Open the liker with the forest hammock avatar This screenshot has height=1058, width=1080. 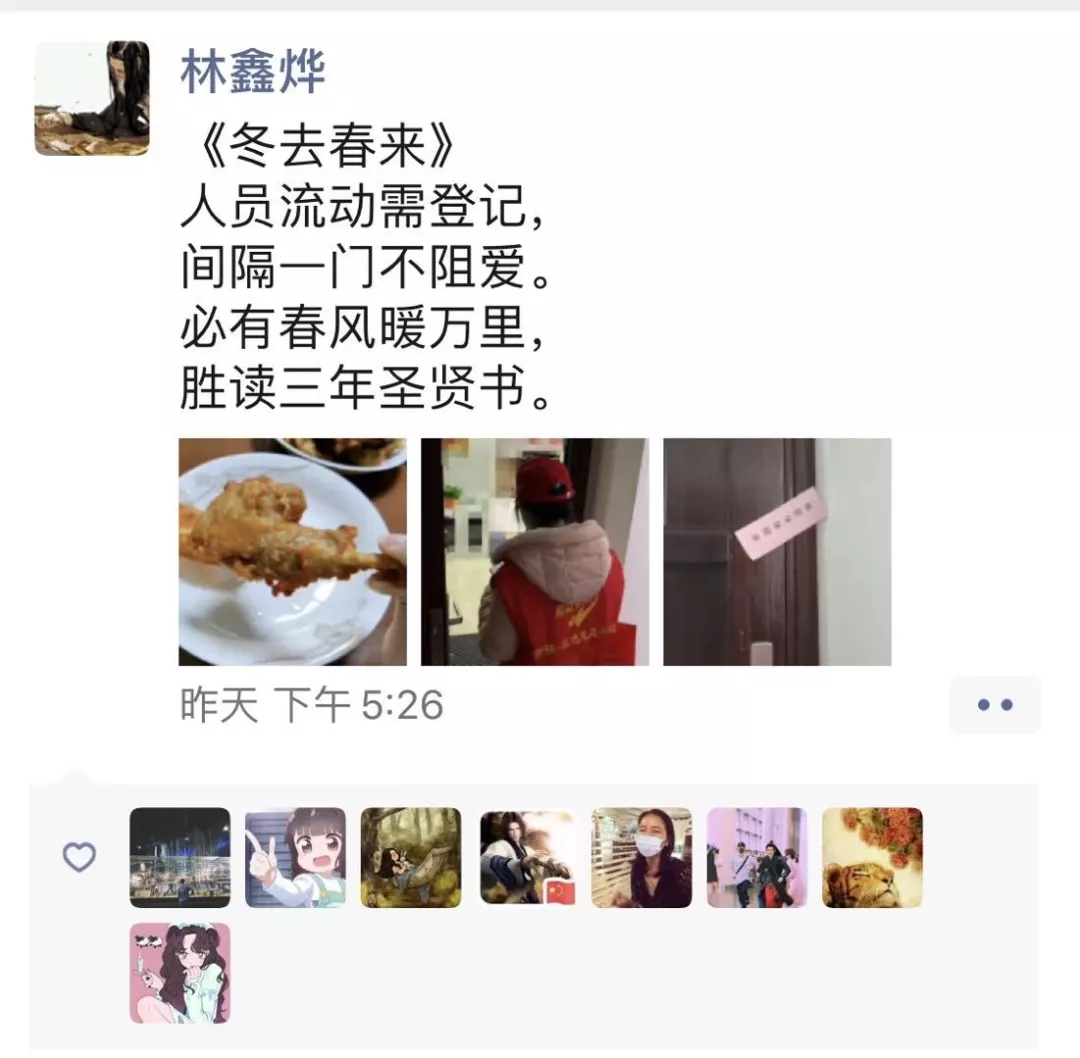pos(411,858)
